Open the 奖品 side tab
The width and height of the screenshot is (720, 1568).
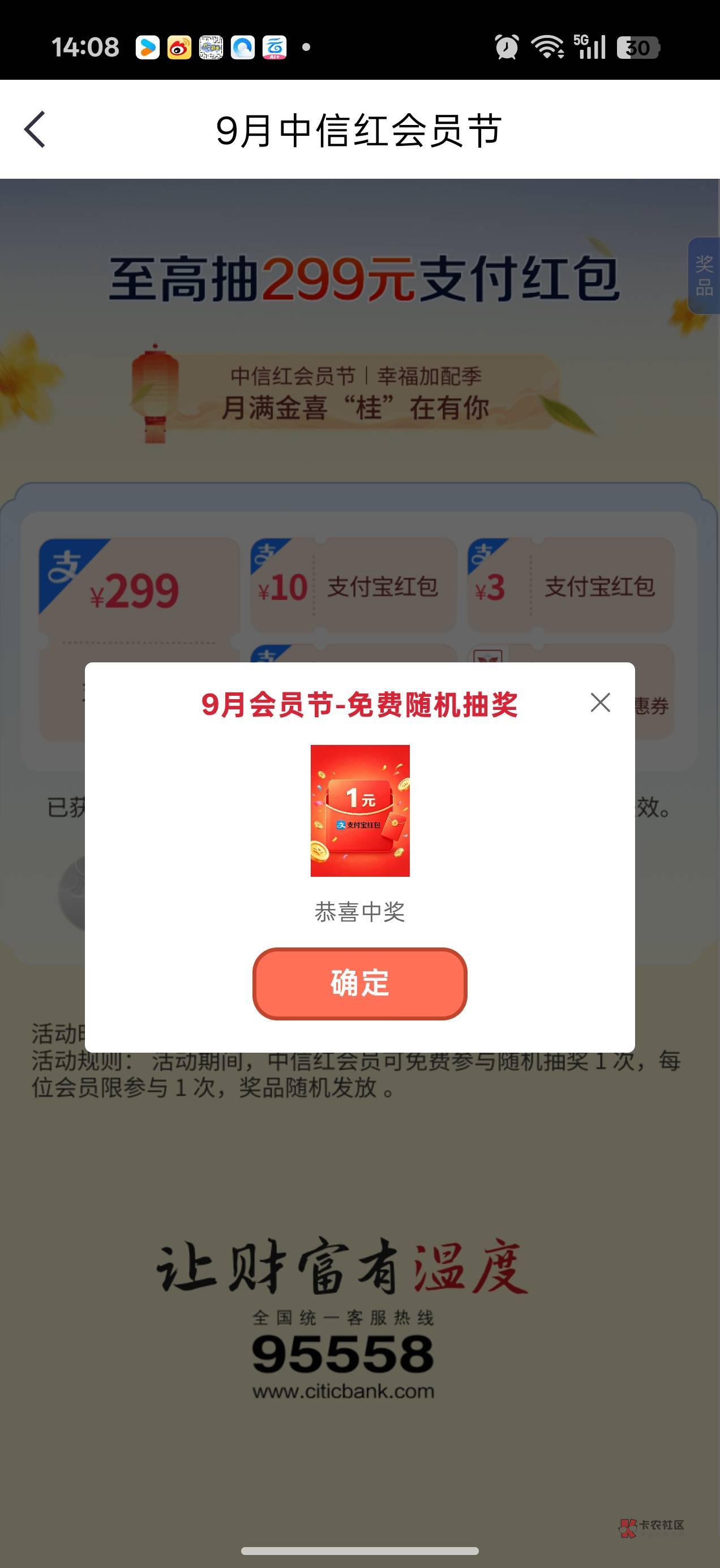pos(704,275)
